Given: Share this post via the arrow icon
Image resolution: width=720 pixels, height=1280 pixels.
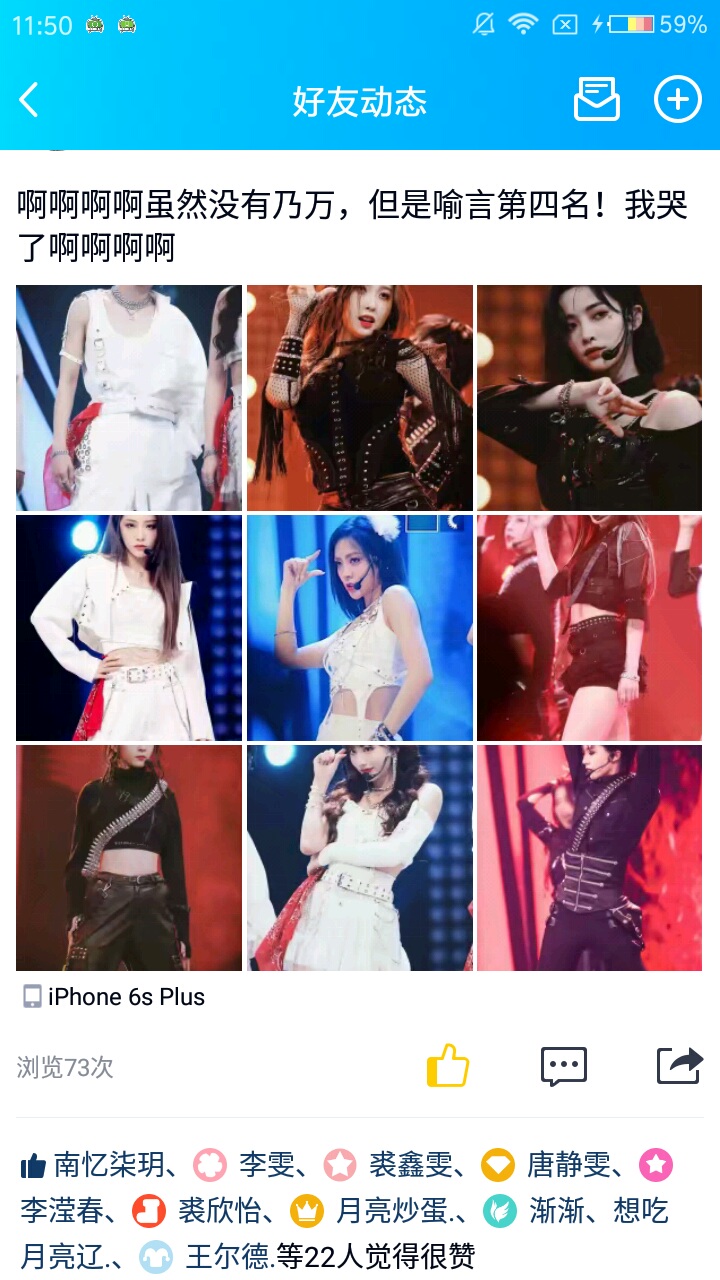Looking at the screenshot, I should coord(679,1066).
